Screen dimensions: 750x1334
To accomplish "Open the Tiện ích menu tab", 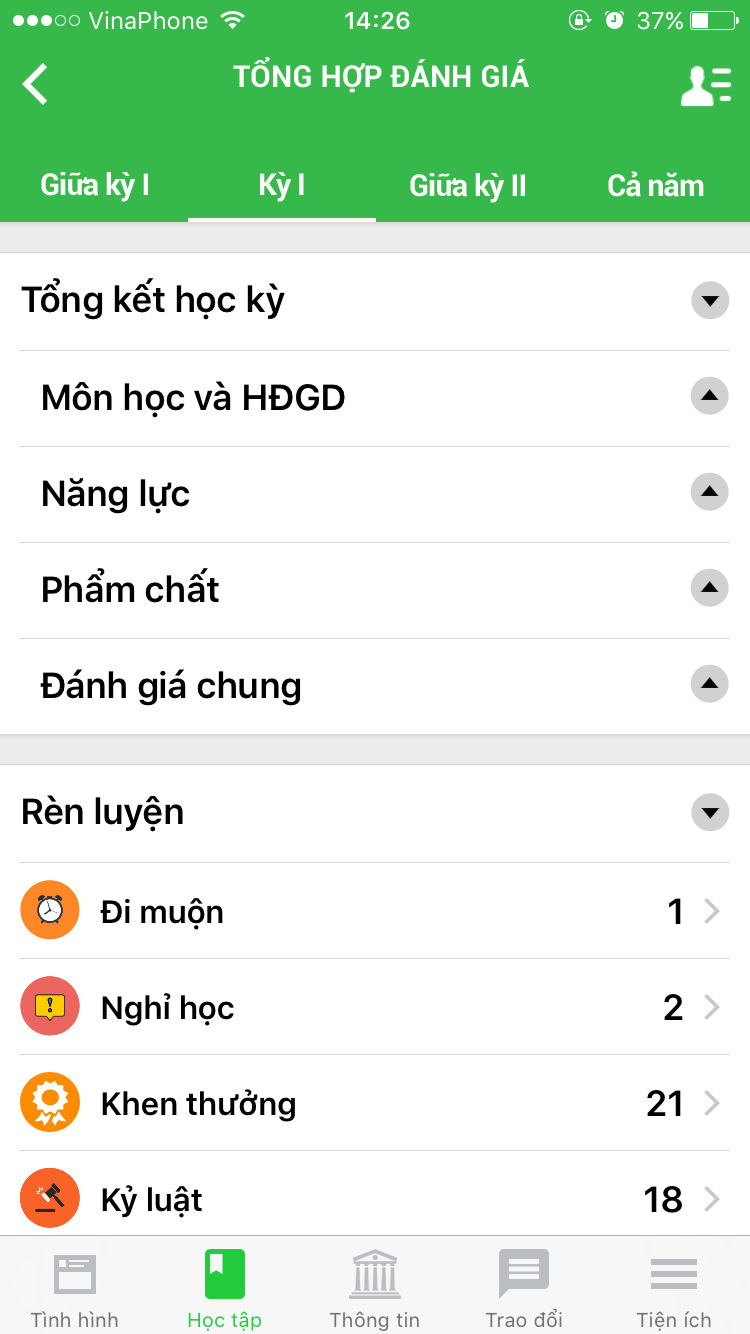I will (x=674, y=1288).
